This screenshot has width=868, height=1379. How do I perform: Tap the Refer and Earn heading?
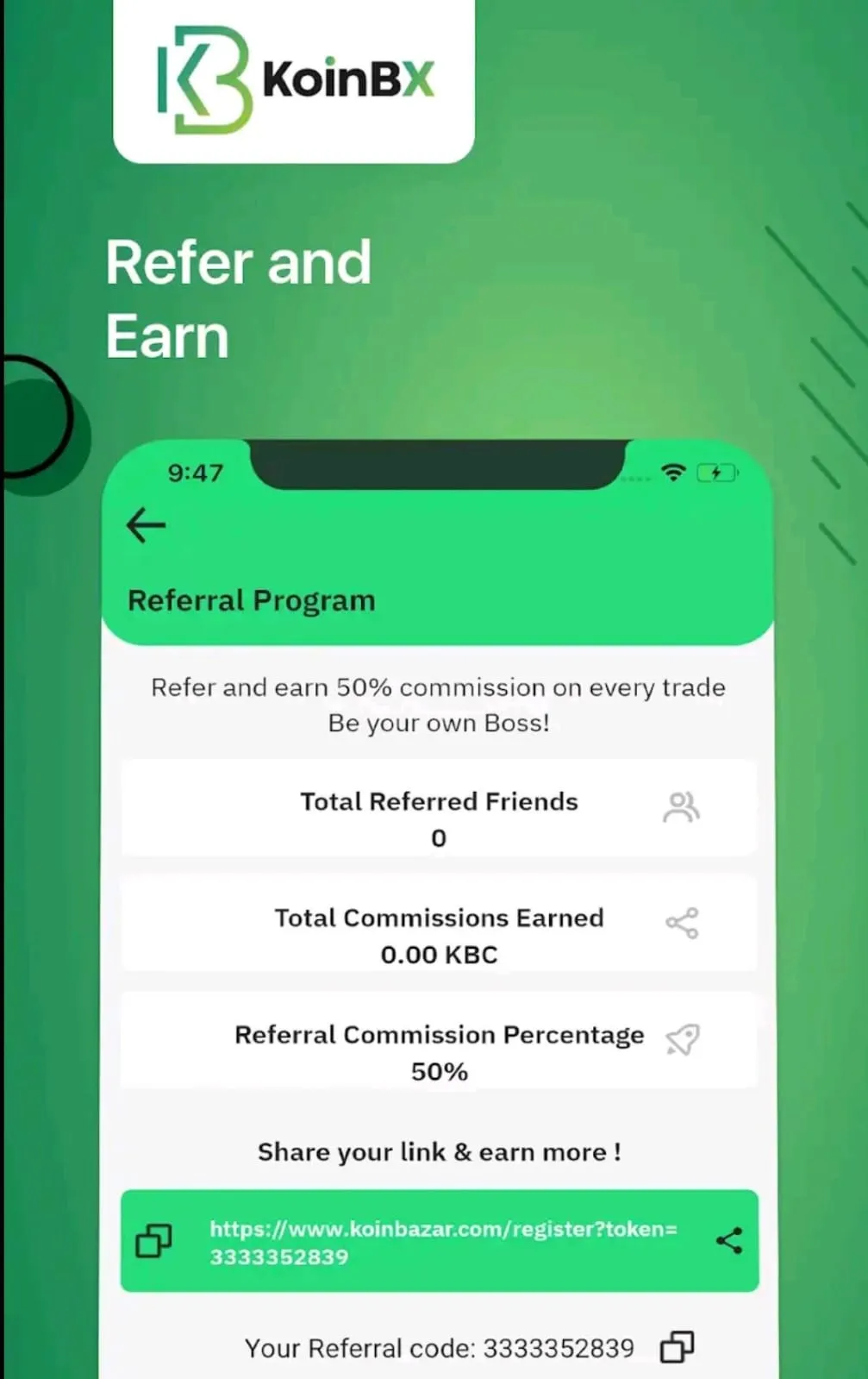[x=239, y=298]
